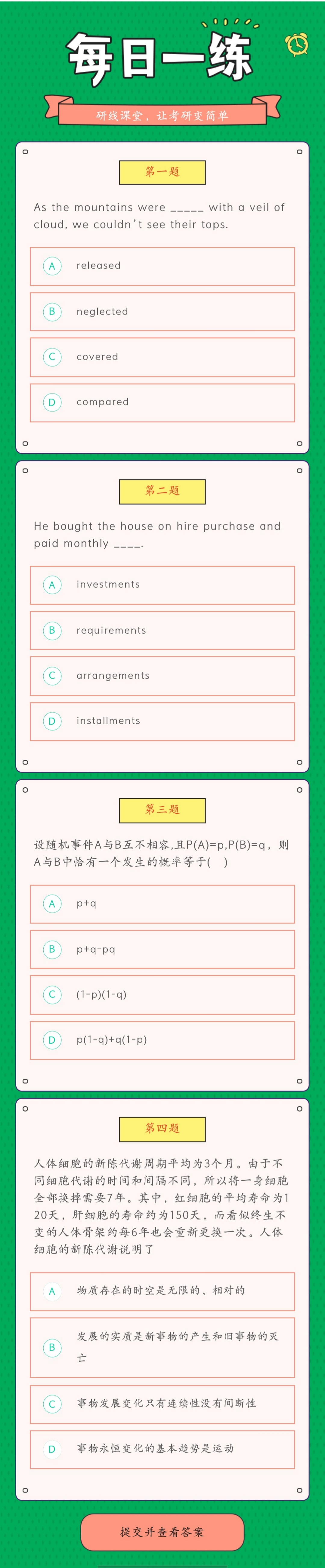Pick the "arrangements" answer

162,676
